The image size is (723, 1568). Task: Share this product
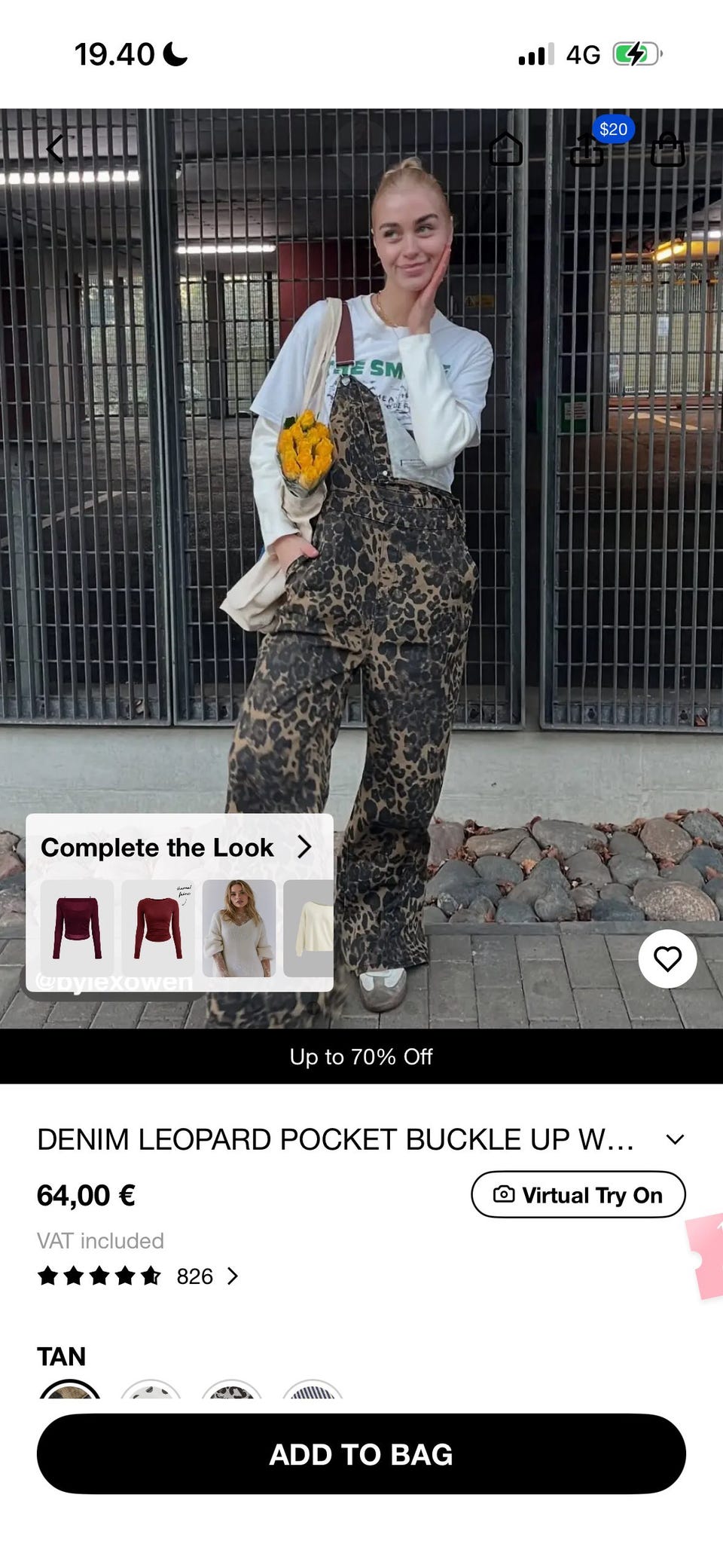pyautogui.click(x=587, y=150)
